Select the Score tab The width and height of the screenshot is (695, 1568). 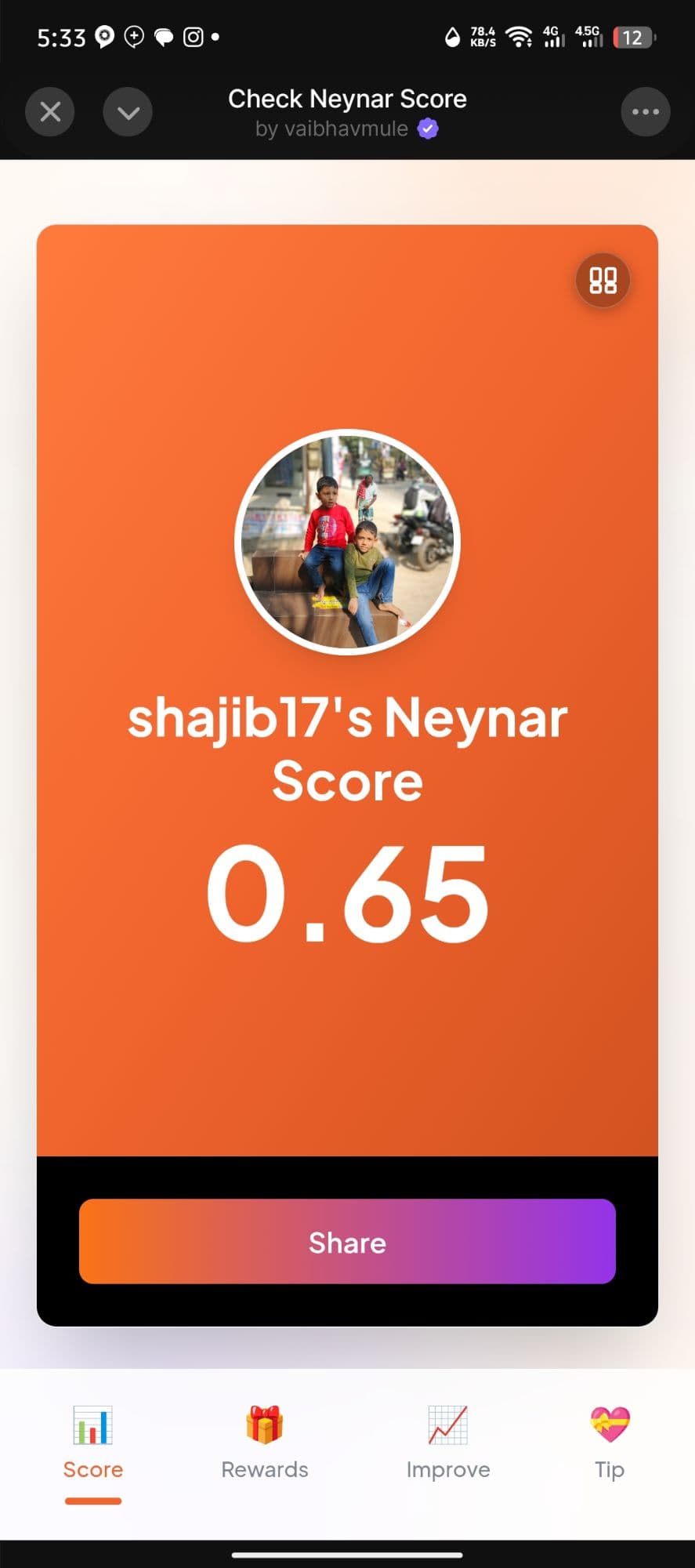(x=93, y=1443)
